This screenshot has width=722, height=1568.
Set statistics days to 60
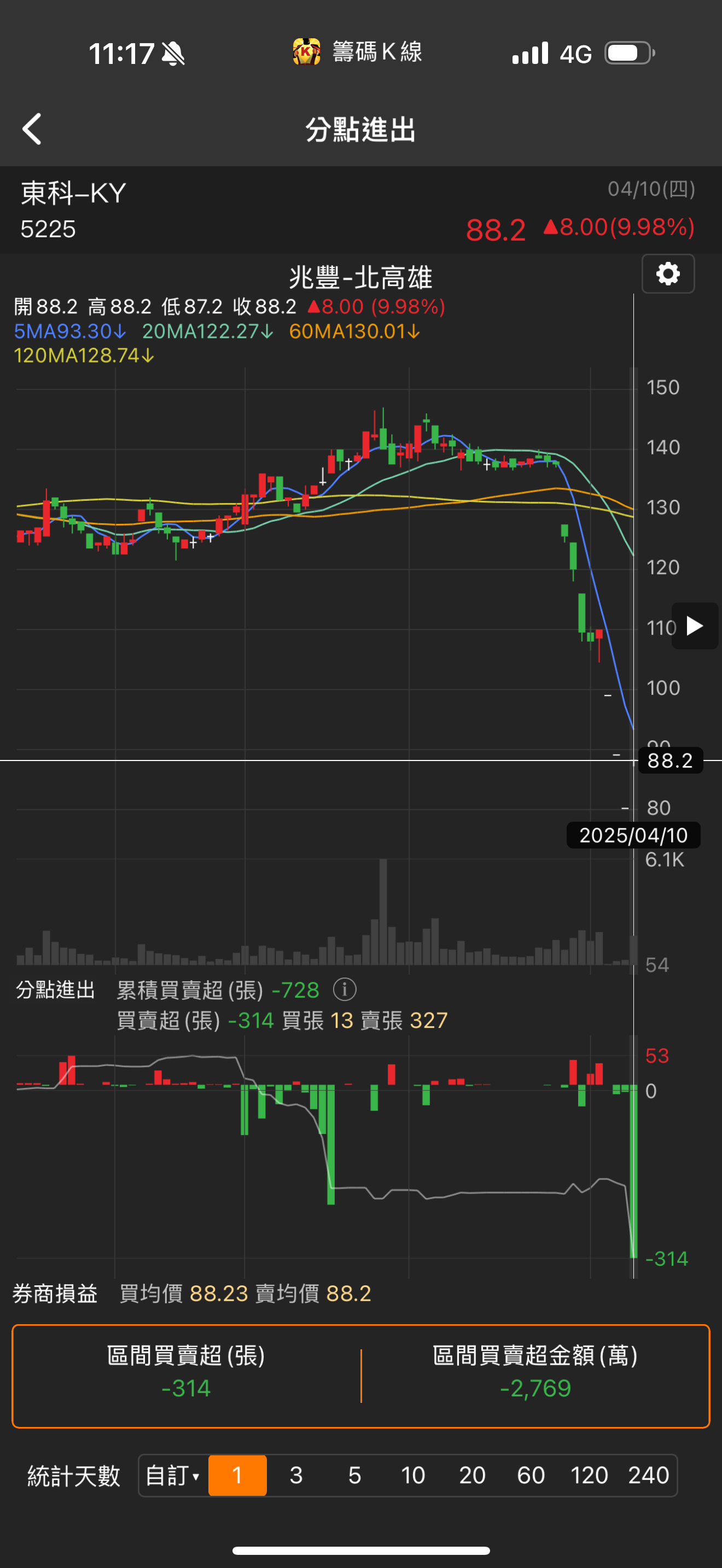tap(531, 1476)
